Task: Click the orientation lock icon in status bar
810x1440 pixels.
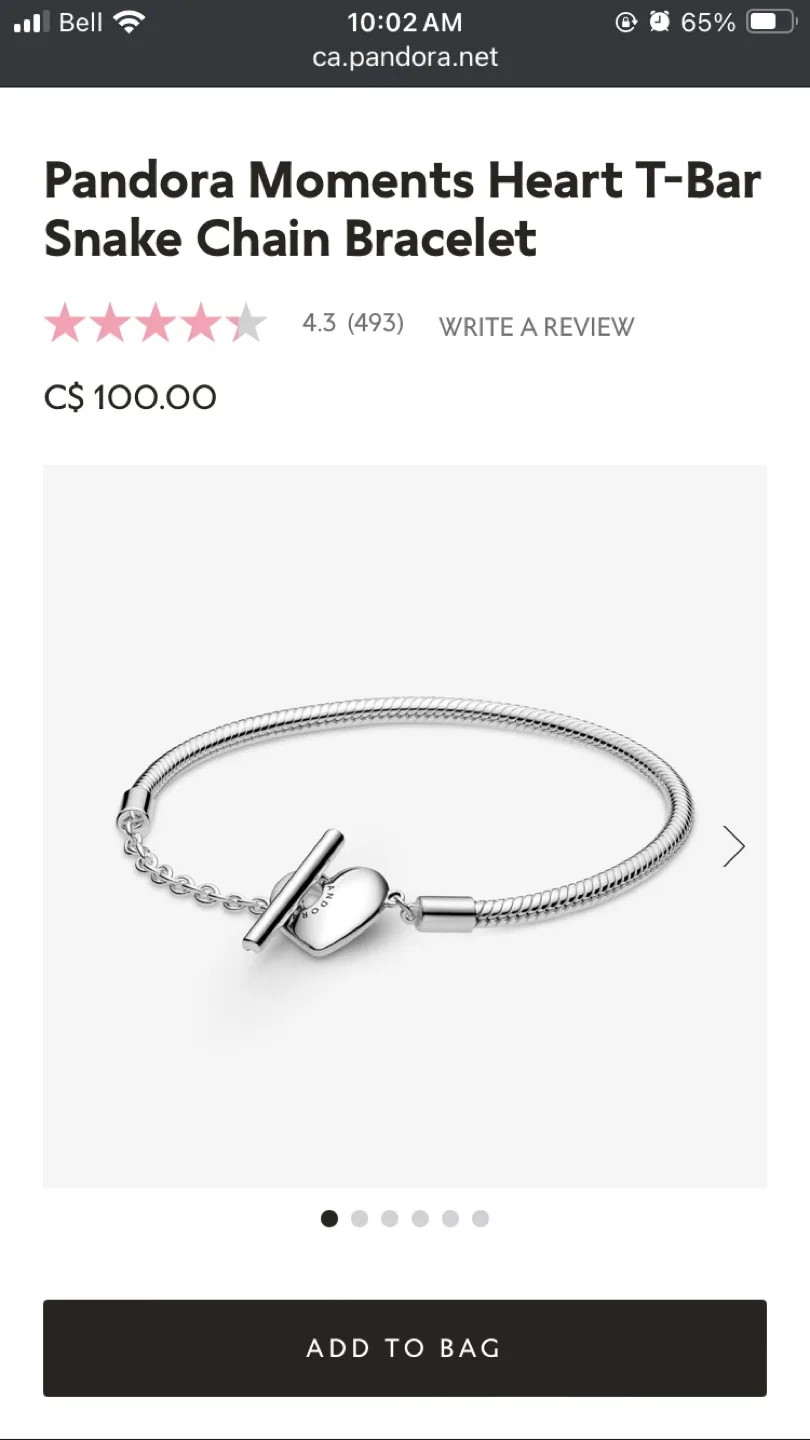Action: coord(624,21)
